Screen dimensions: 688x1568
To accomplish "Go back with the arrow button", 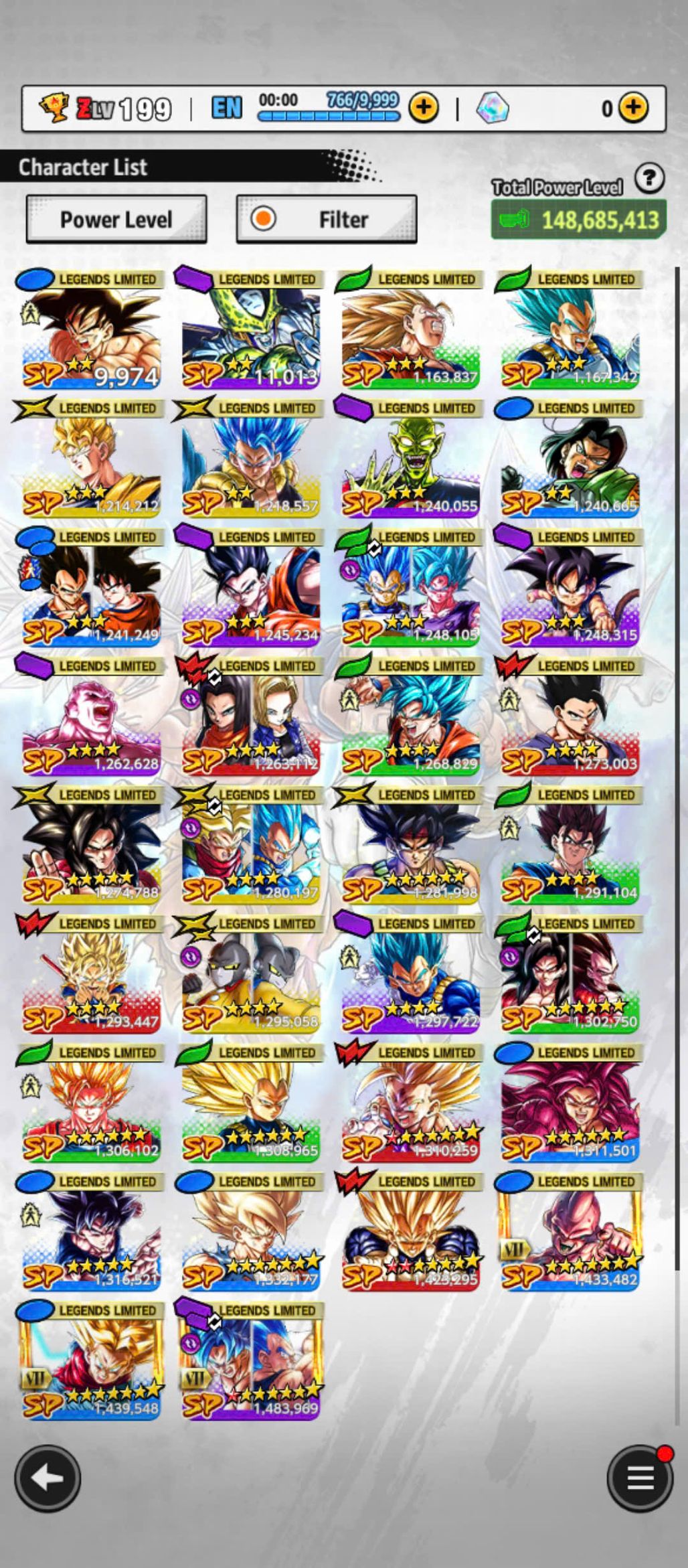I will [48, 1478].
